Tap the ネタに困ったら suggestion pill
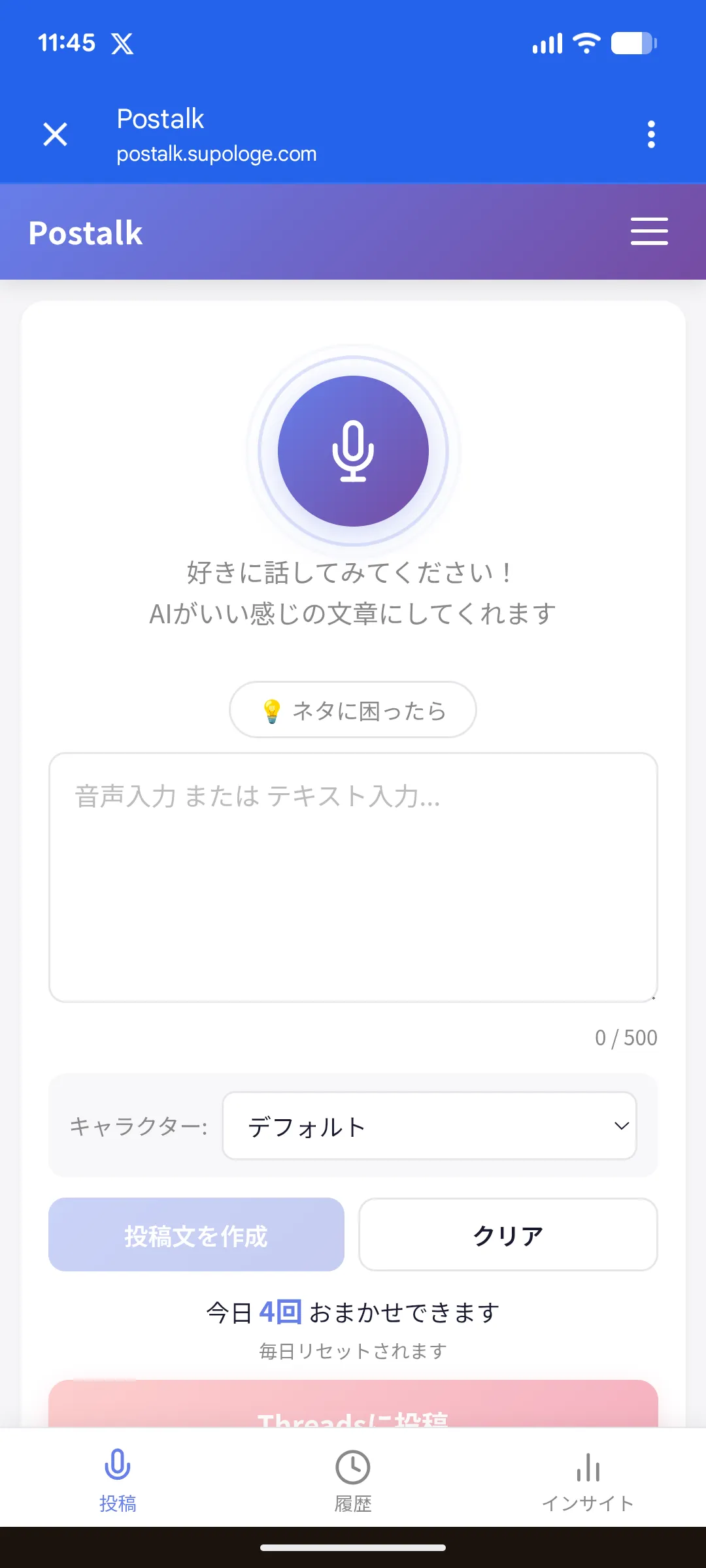 click(x=352, y=710)
